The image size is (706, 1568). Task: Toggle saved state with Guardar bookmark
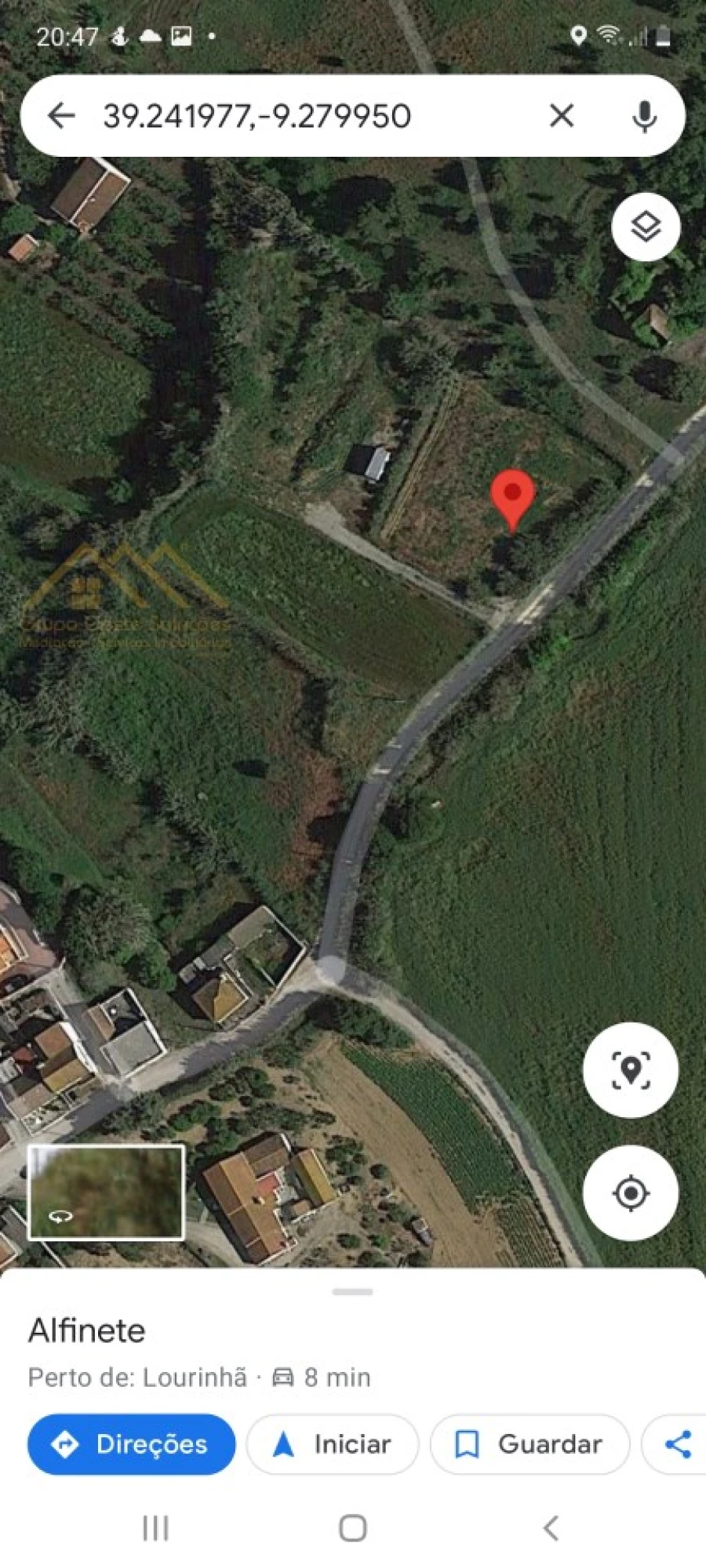[529, 1445]
